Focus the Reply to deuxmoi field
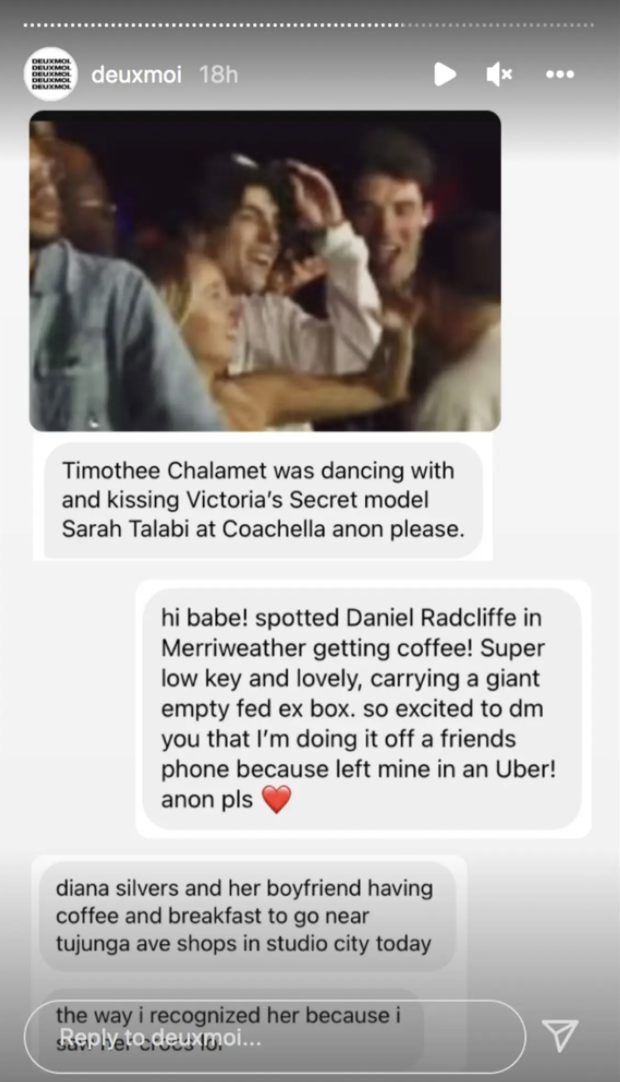This screenshot has width=620, height=1082. 270,1037
